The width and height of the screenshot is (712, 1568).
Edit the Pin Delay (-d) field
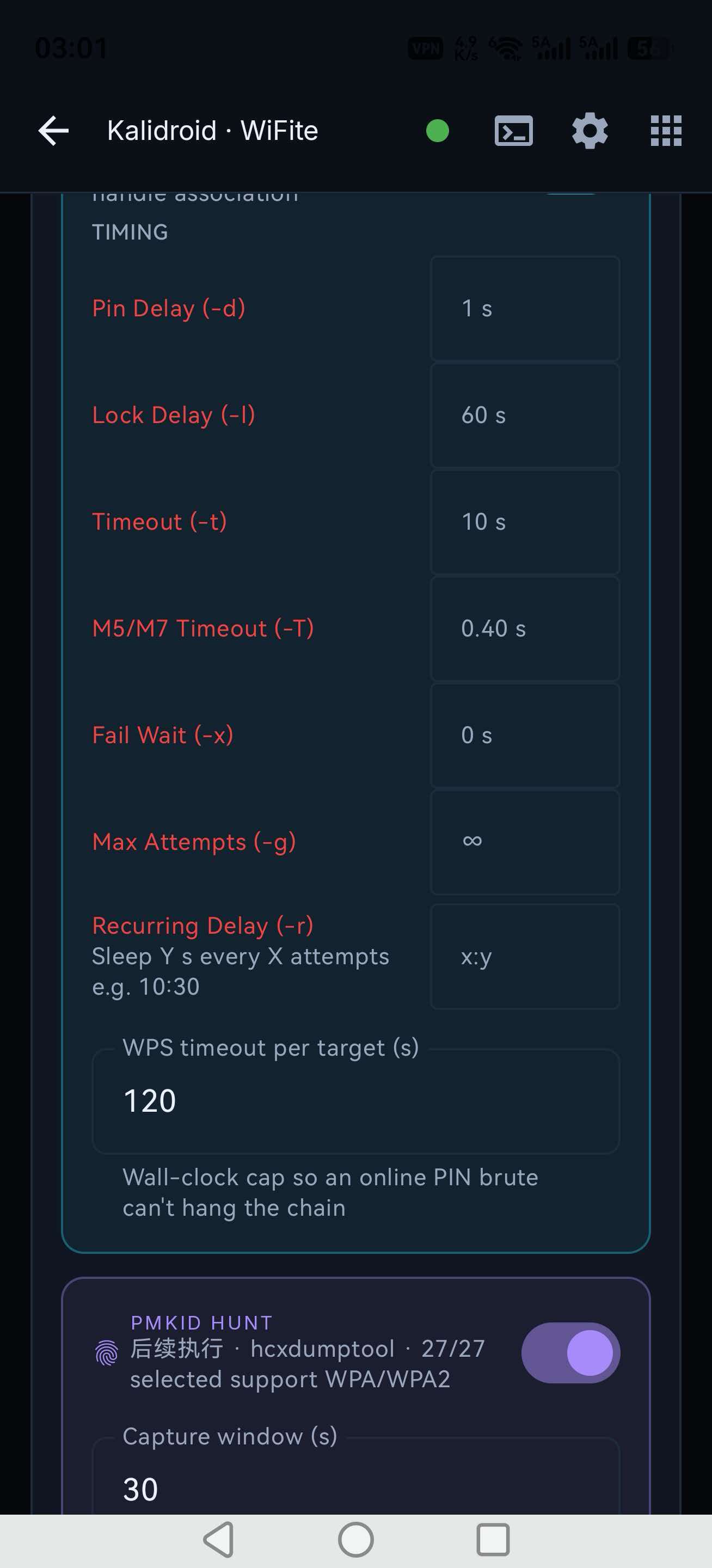pyautogui.click(x=525, y=309)
